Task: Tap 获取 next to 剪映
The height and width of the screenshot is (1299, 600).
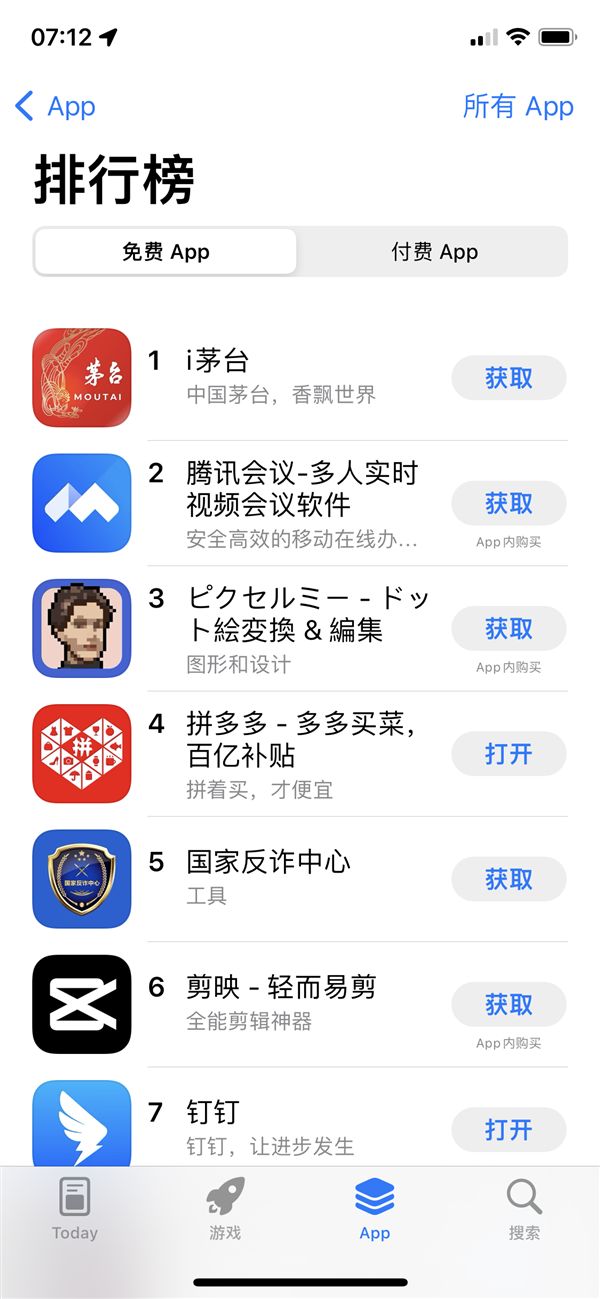Action: point(508,1004)
